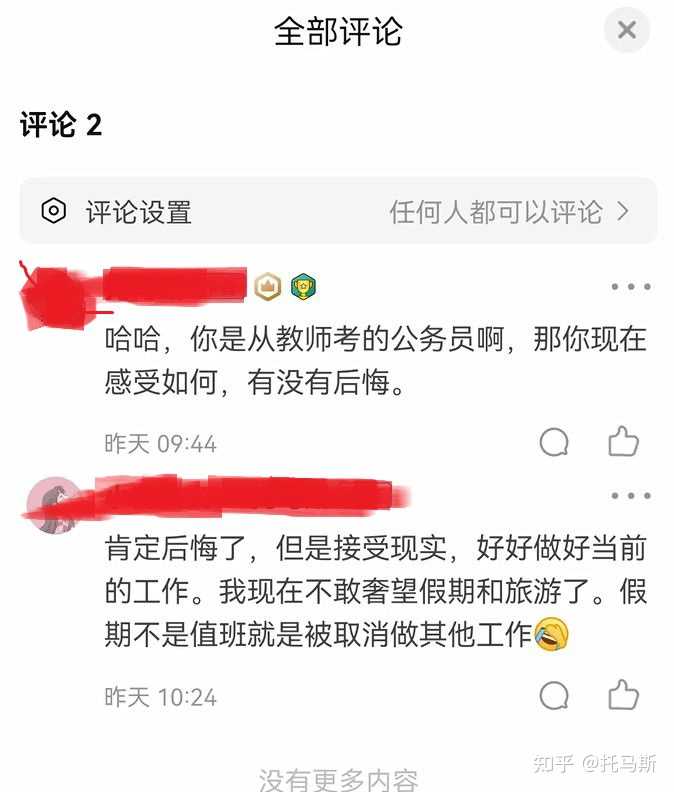Open more options for the 09:44 comment
The width and height of the screenshot is (674, 792).
(x=631, y=287)
